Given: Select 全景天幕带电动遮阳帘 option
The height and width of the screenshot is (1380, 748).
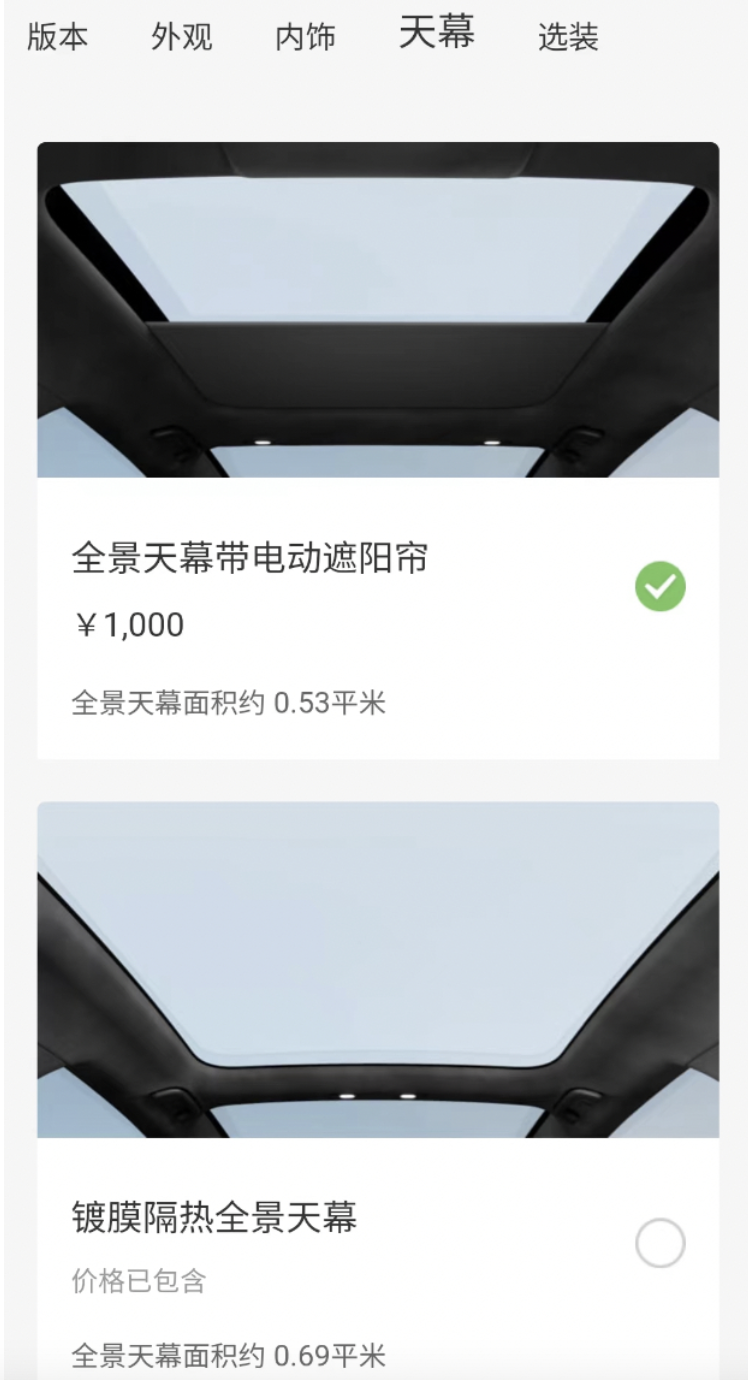Looking at the screenshot, I should click(x=660, y=586).
